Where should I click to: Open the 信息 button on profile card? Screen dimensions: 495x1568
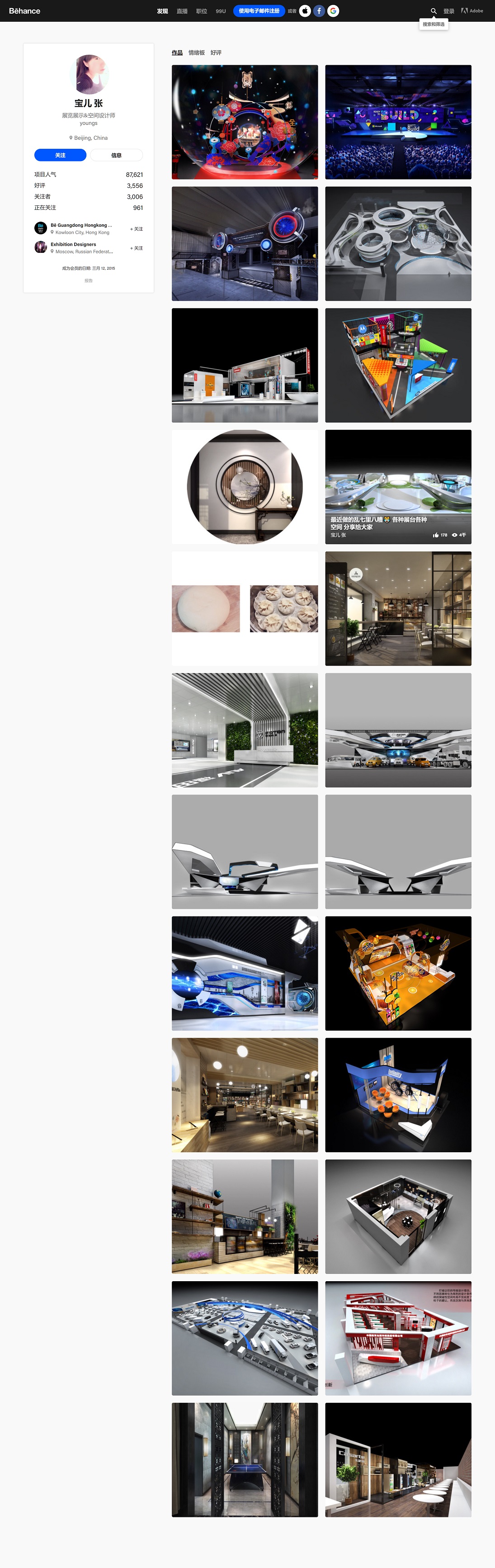tap(116, 155)
